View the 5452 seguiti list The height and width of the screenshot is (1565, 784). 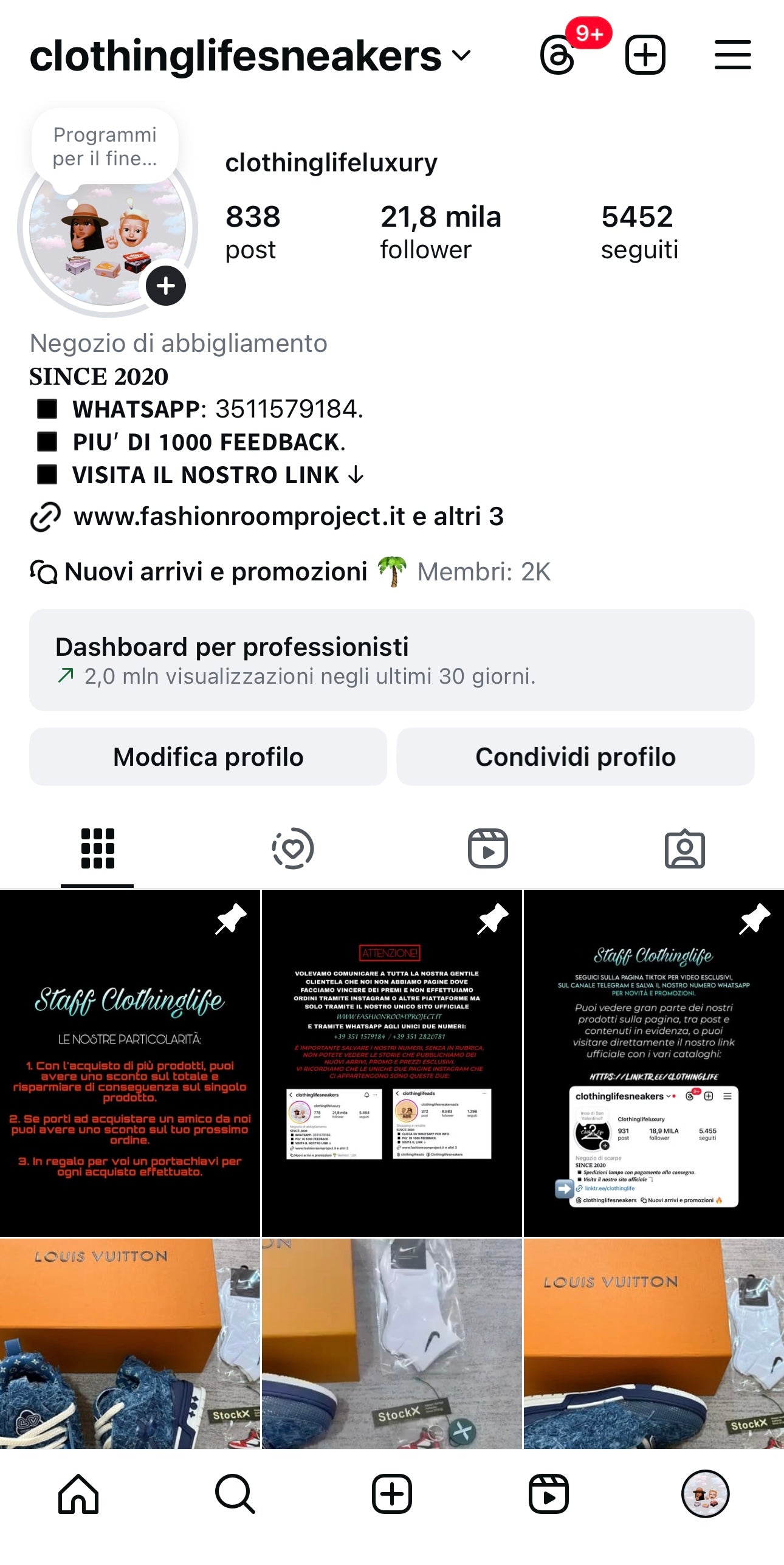639,232
